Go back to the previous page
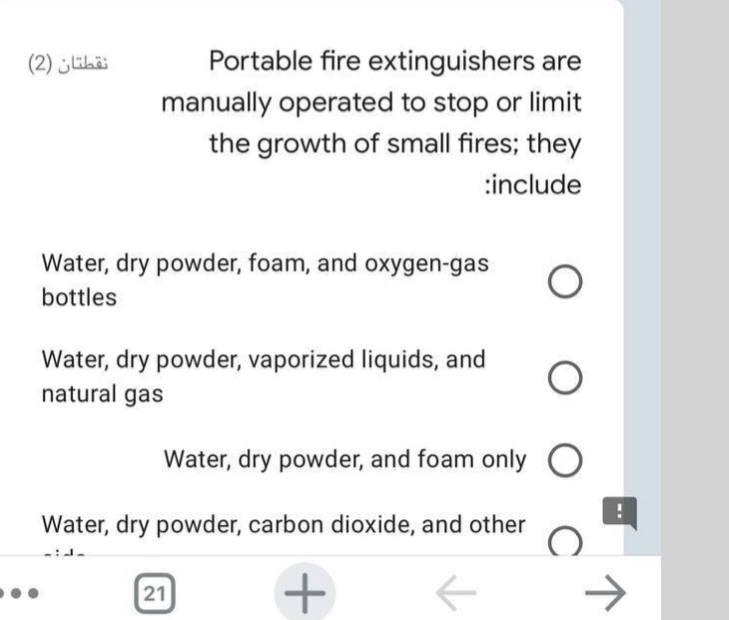Viewport: 729px width, 620px height. point(457,593)
